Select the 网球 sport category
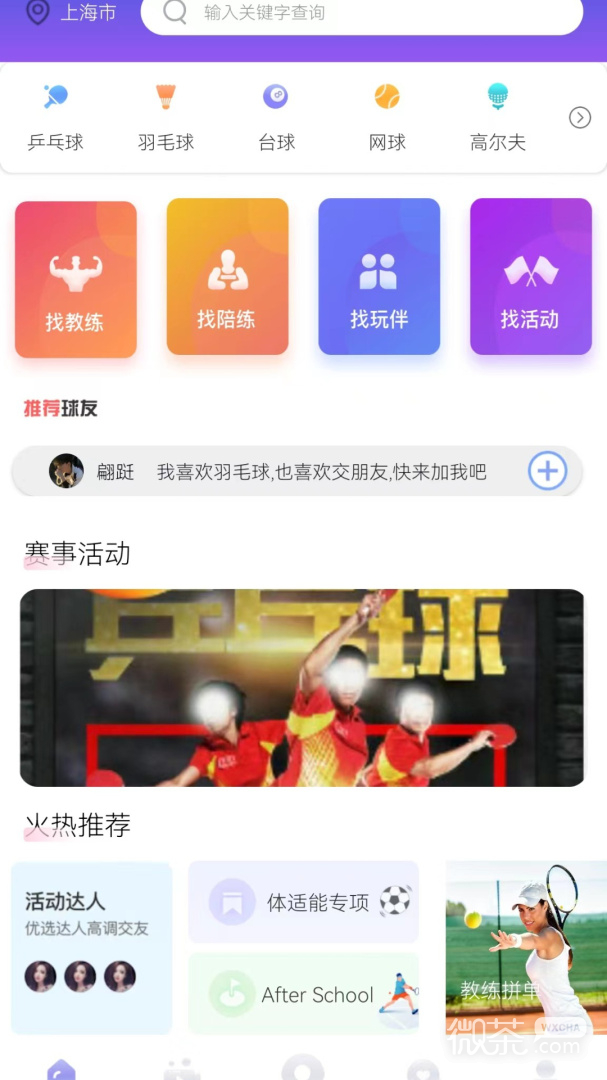607x1080 pixels. coord(387,116)
